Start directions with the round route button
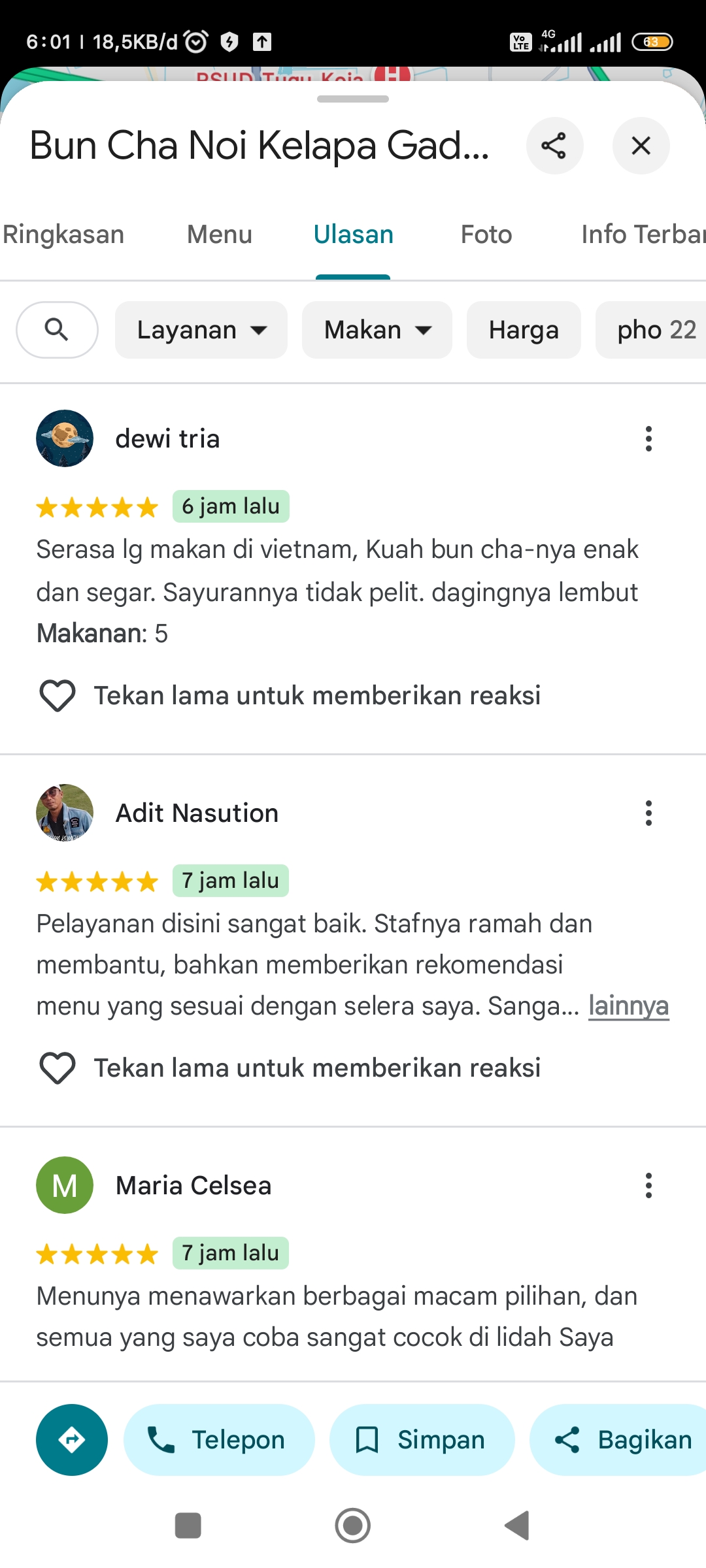 pyautogui.click(x=72, y=1440)
